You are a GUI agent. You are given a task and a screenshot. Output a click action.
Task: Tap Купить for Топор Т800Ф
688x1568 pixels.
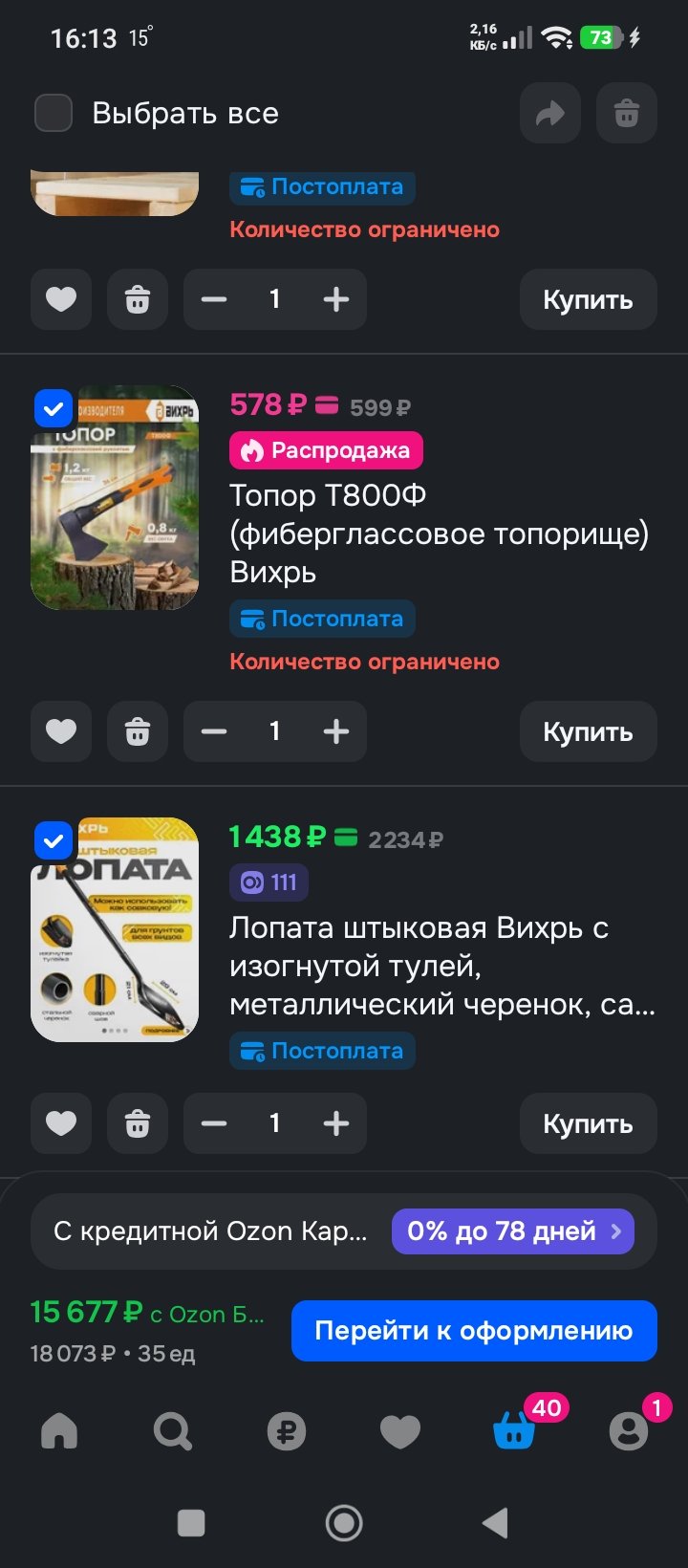click(588, 731)
